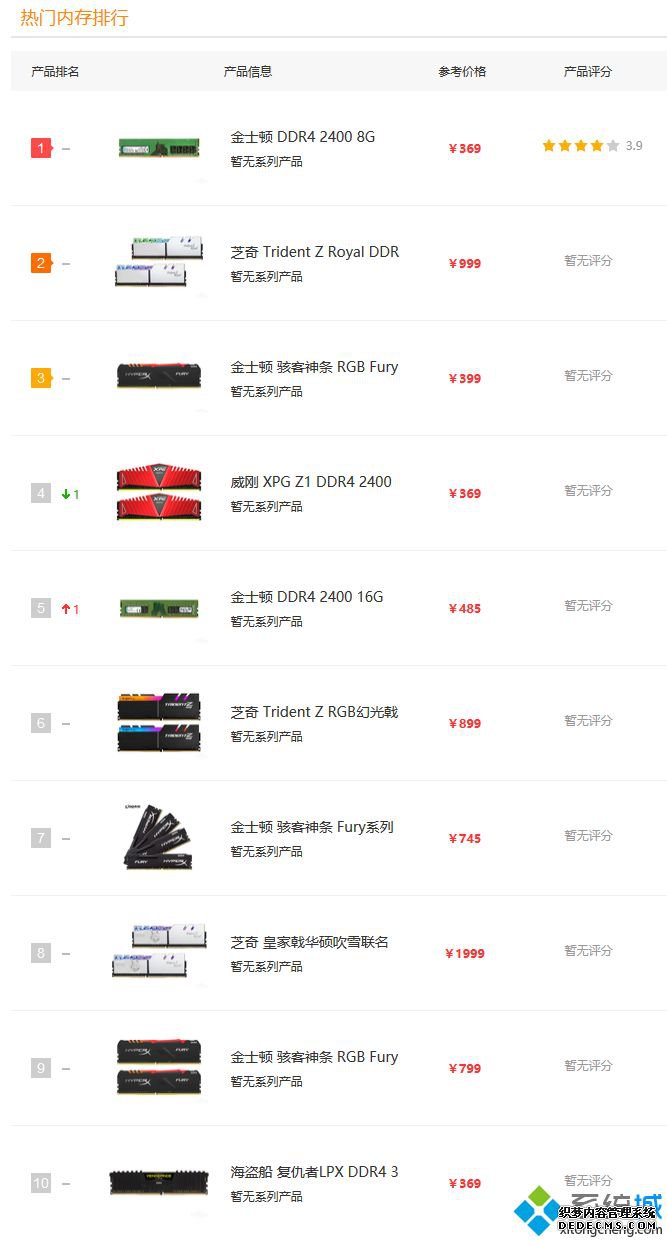Open 海盗船 复仇者LPX DDR4 product
Image resolution: width=667 pixels, height=1240 pixels.
pyautogui.click(x=314, y=1172)
